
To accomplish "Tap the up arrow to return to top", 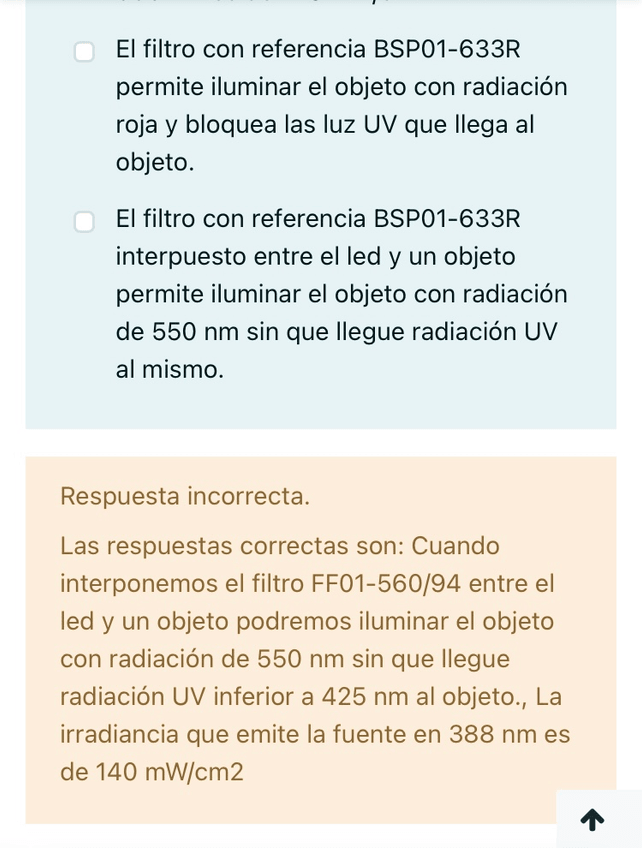I will (592, 819).
